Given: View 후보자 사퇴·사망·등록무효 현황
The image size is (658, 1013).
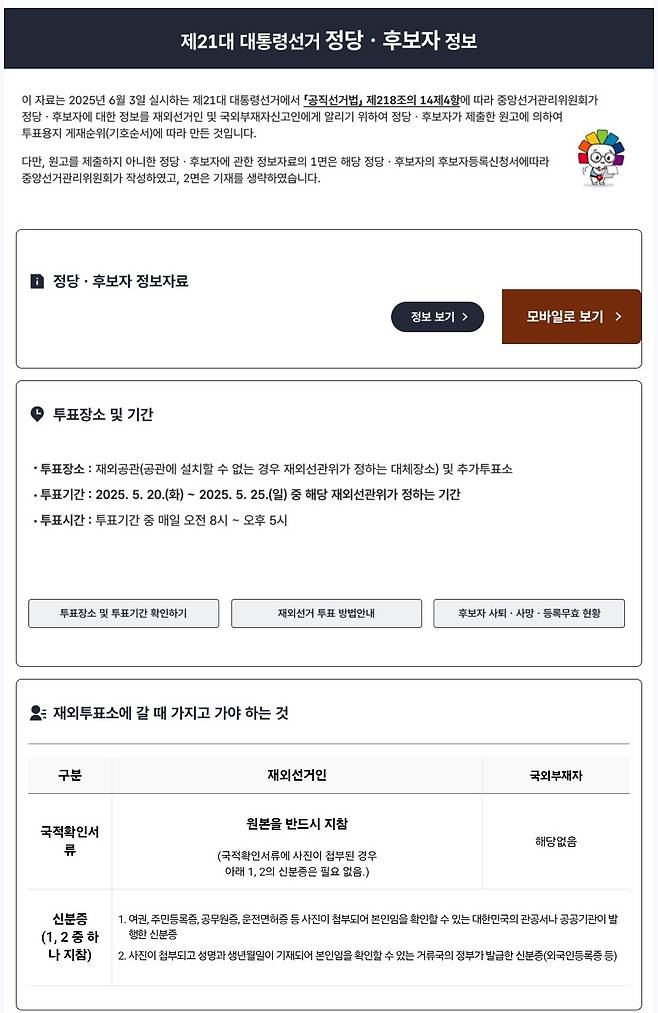Looking at the screenshot, I should point(528,613).
